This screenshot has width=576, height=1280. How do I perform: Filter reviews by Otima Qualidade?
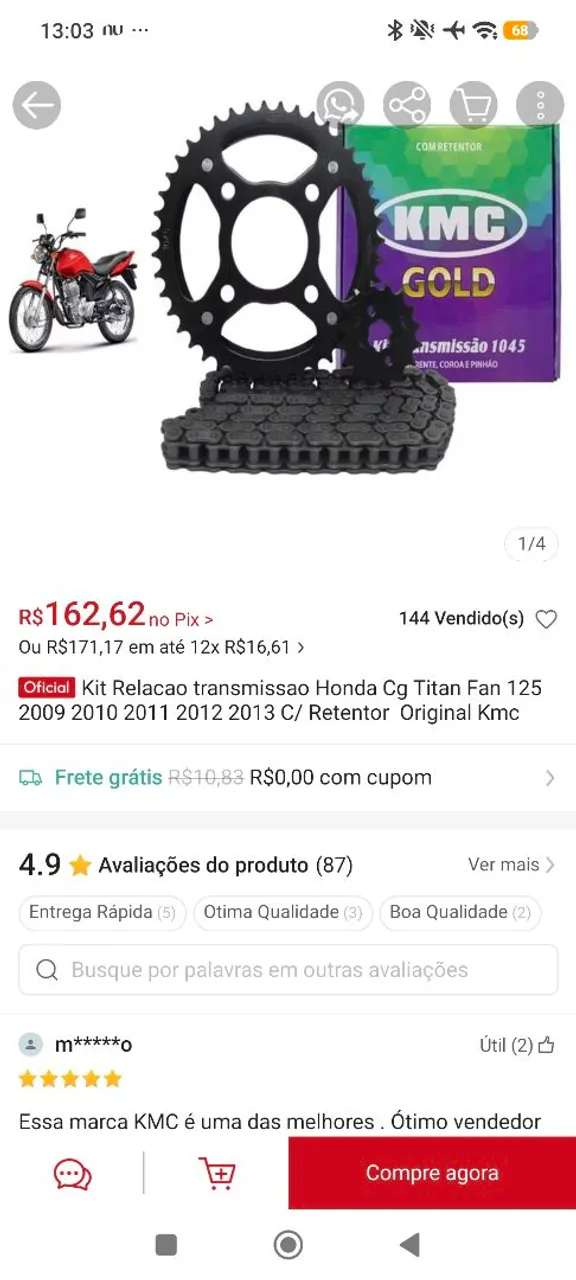(283, 912)
